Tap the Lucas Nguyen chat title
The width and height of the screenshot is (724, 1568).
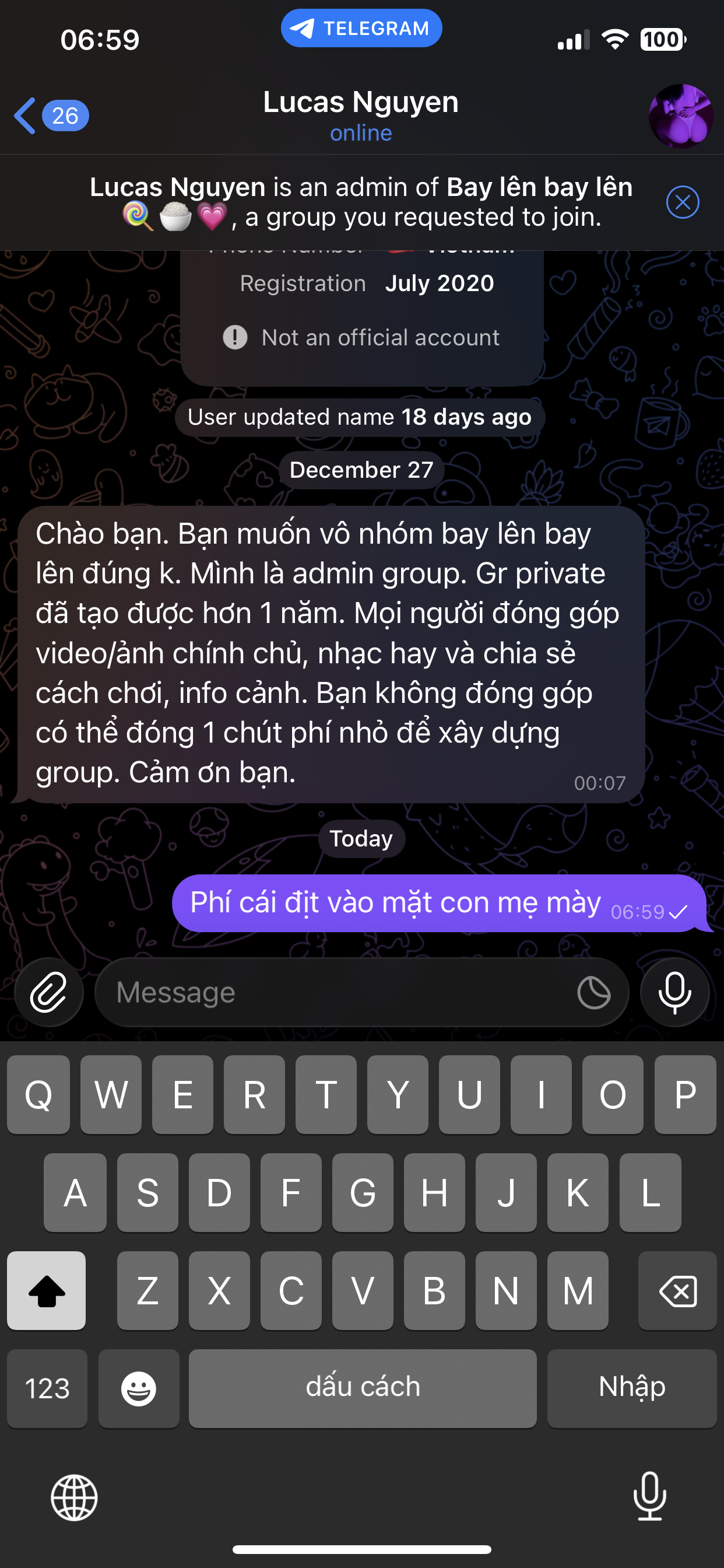pos(361,101)
